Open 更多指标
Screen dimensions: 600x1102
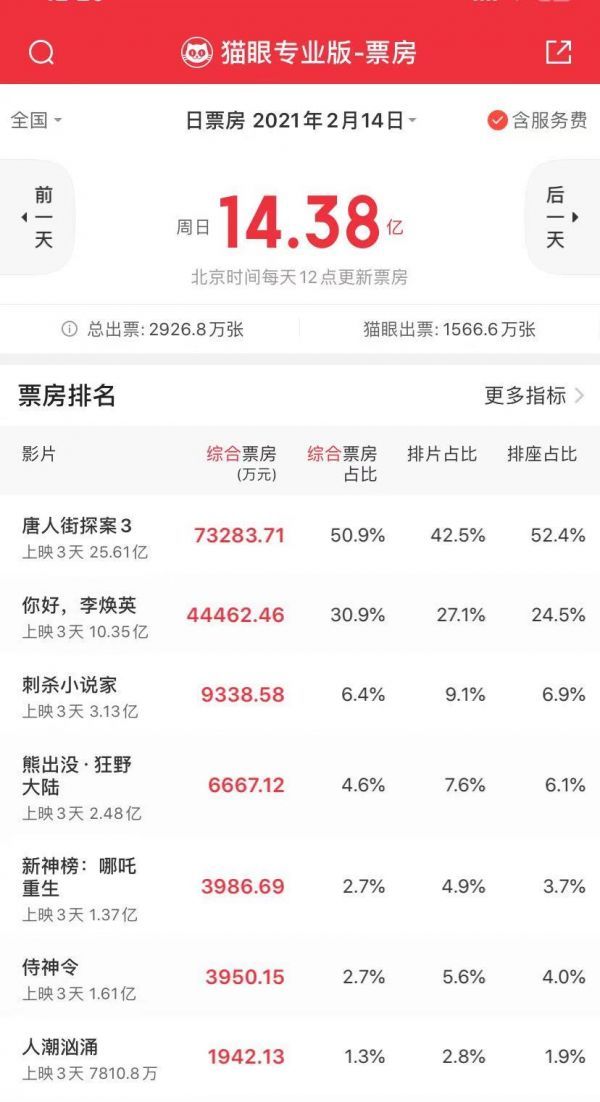tap(534, 396)
